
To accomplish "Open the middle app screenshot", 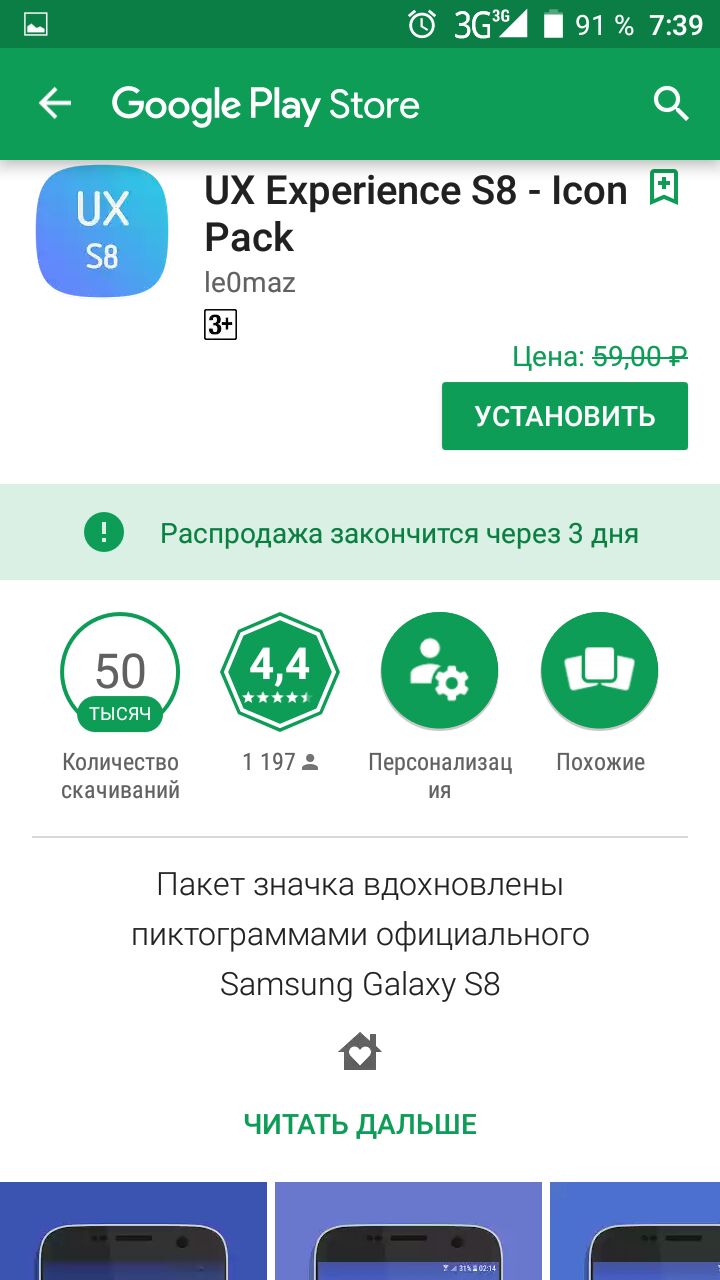I will 408,1232.
